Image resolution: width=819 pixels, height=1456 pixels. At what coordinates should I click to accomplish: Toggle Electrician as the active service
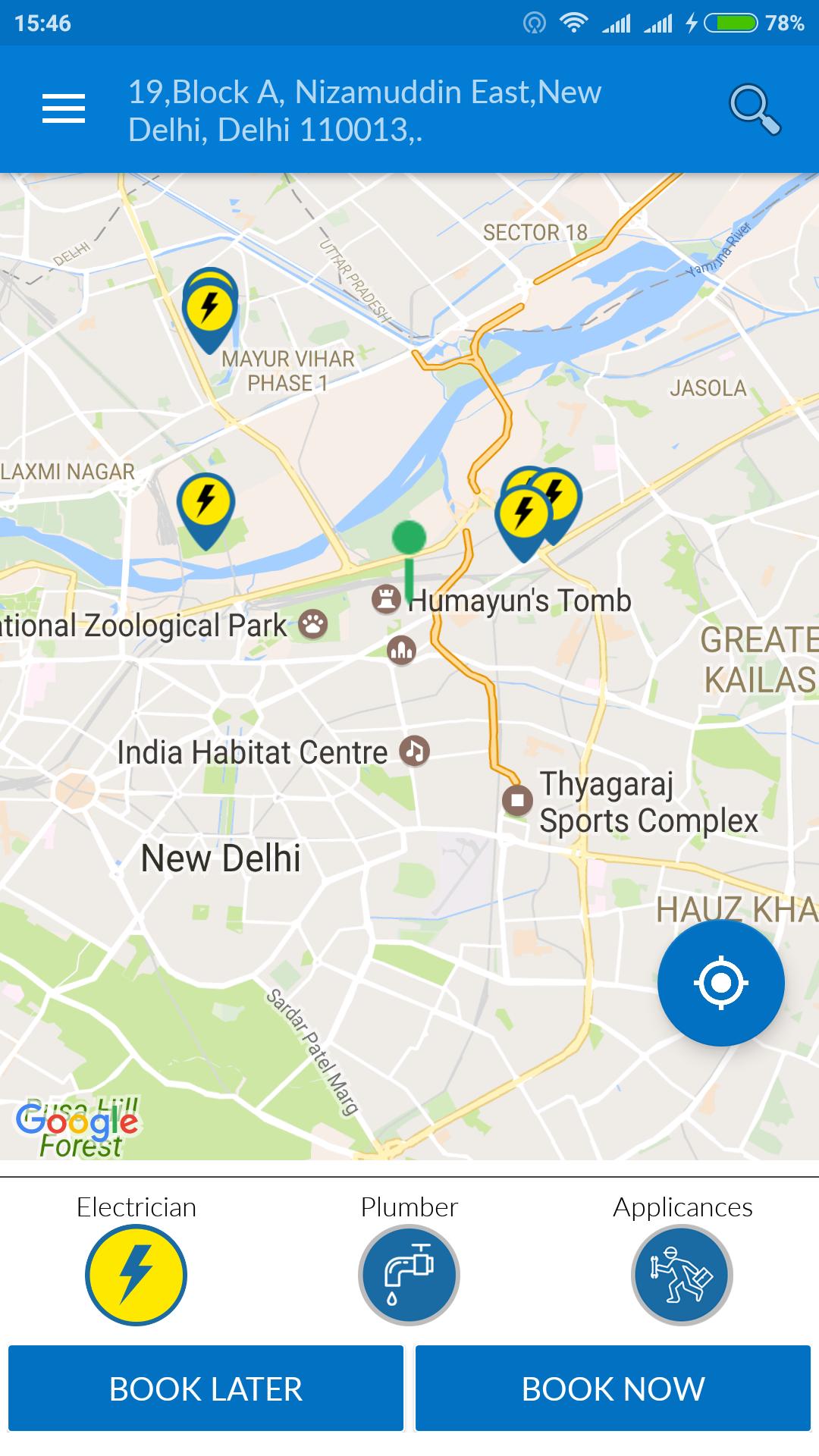[x=137, y=1276]
